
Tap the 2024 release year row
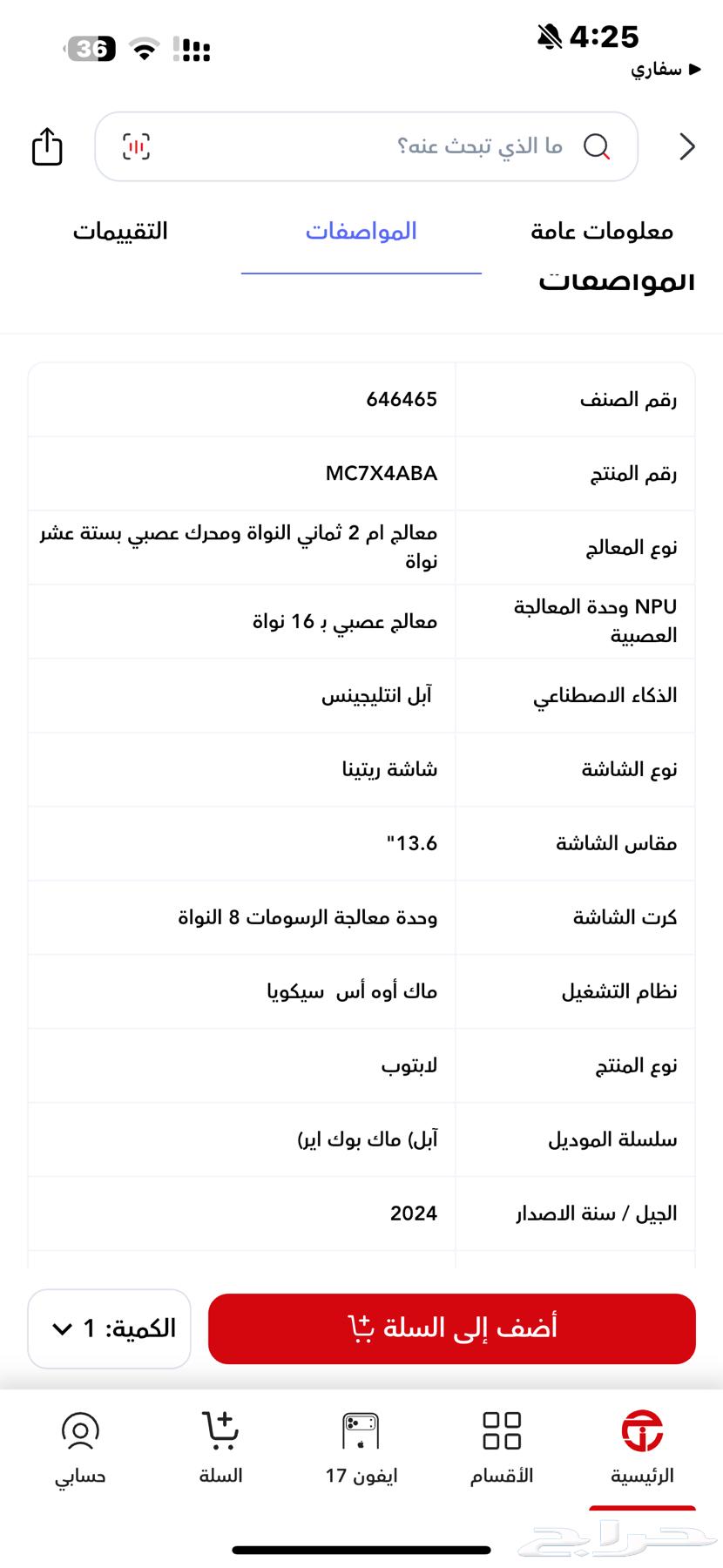coord(361,1213)
